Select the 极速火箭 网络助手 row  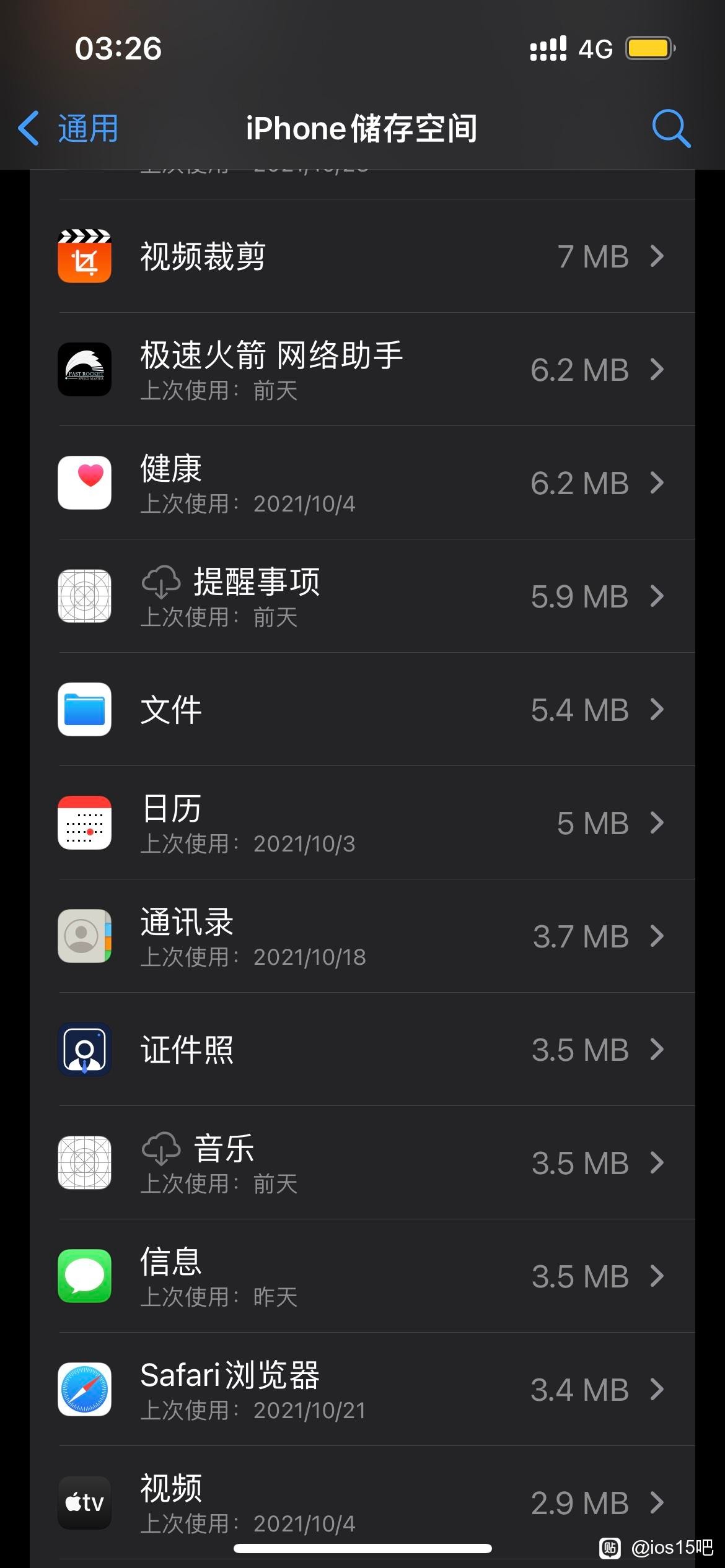tap(362, 370)
